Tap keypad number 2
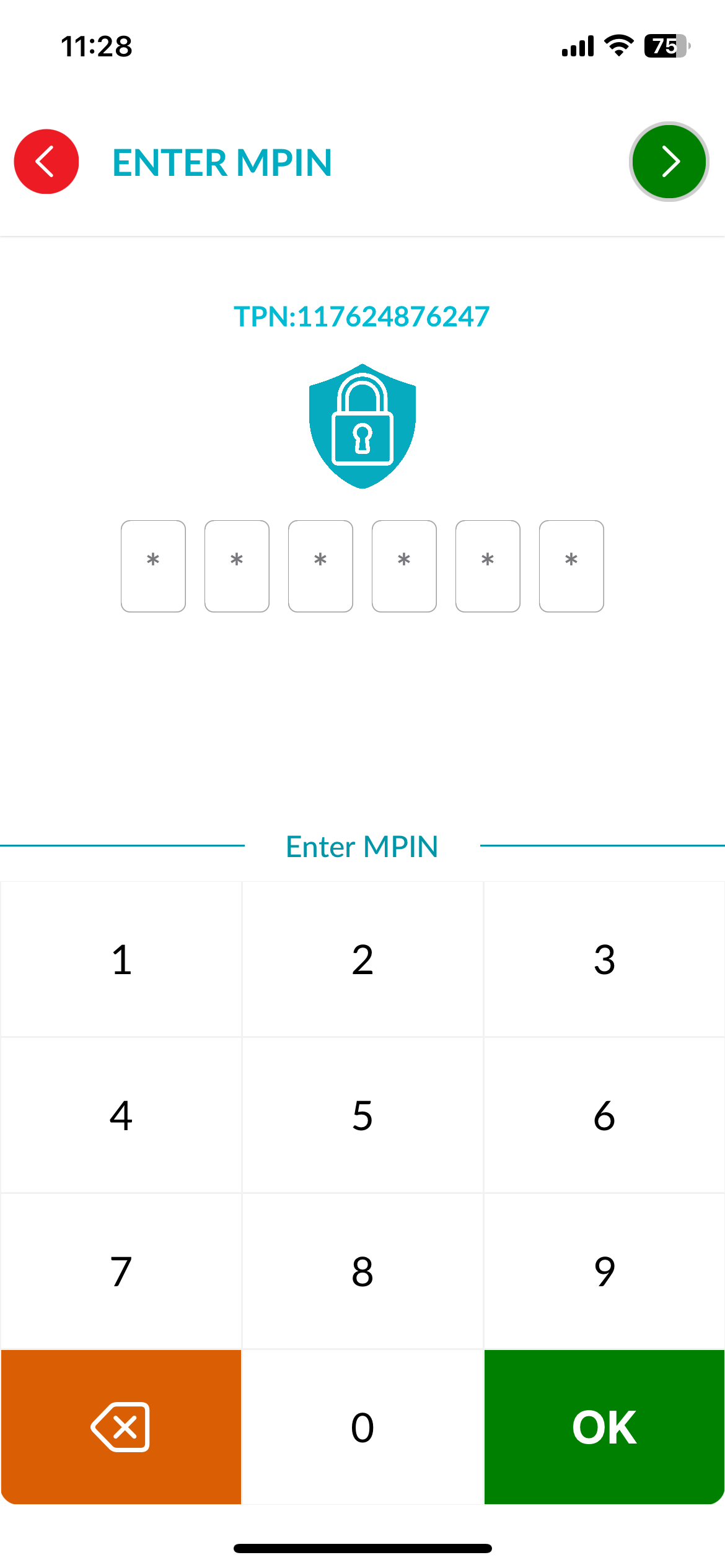The width and height of the screenshot is (725, 1568). 362,959
